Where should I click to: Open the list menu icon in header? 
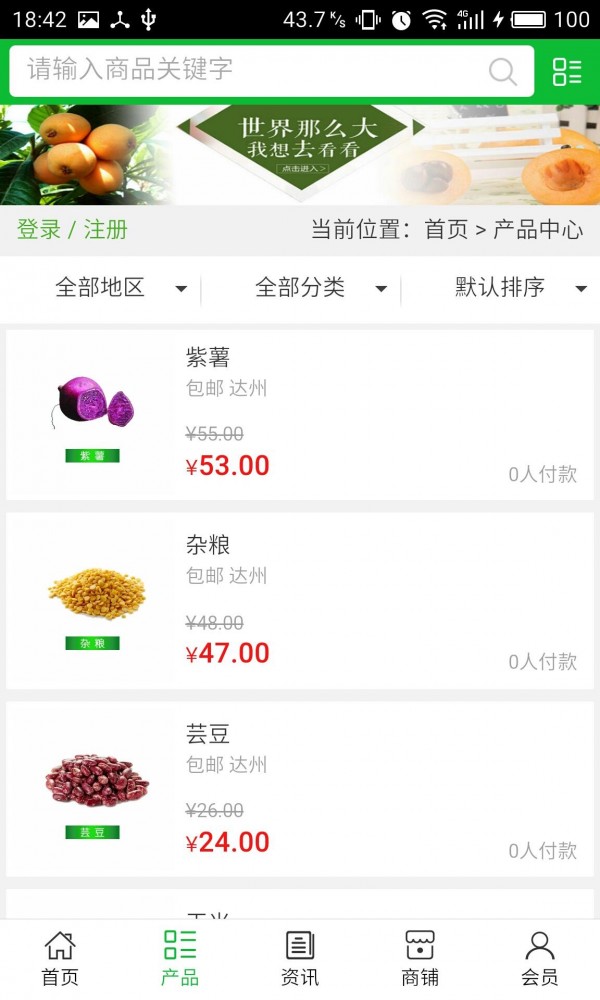567,71
